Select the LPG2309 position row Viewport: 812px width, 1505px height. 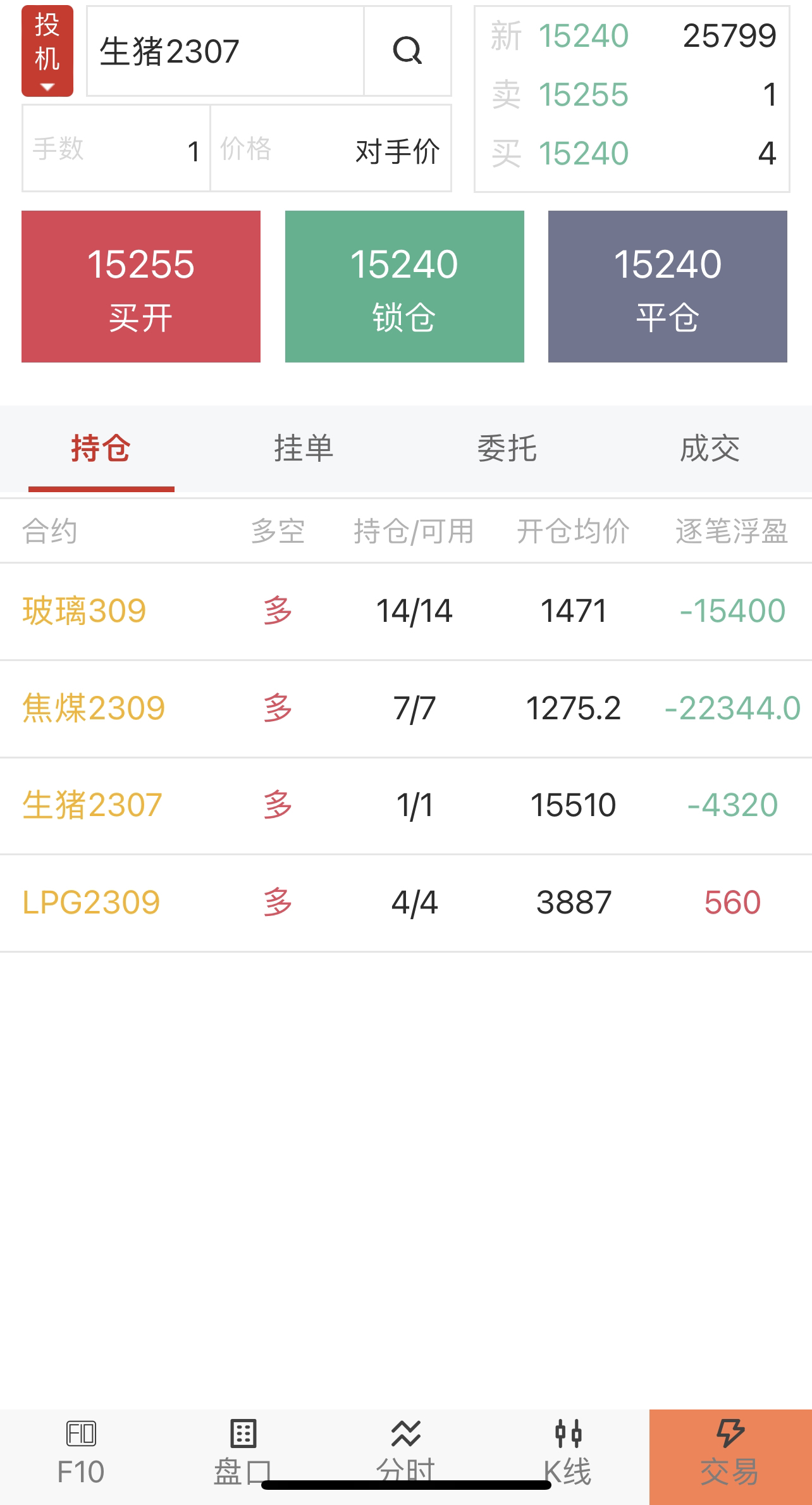coord(406,903)
